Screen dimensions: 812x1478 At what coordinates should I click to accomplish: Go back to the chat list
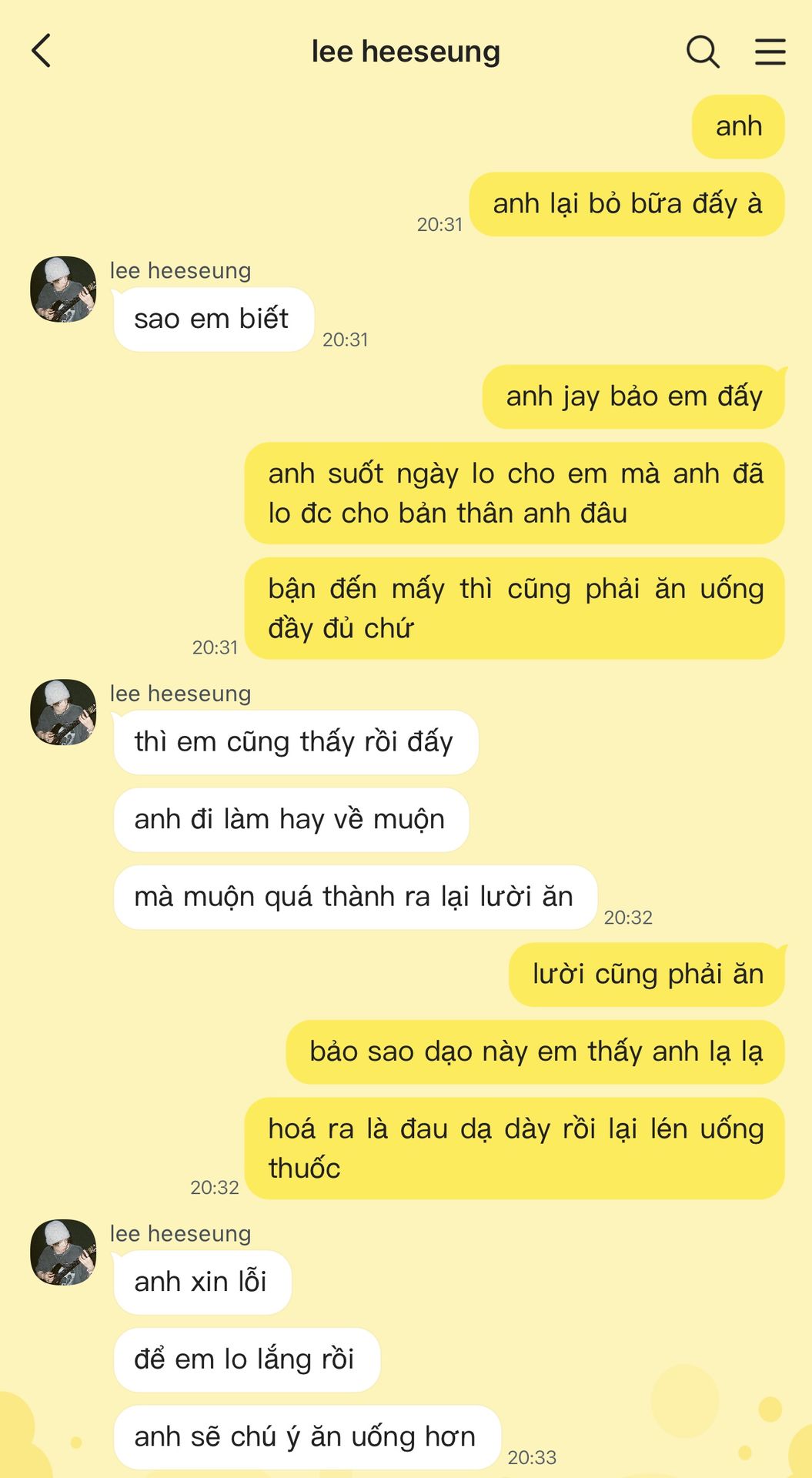pyautogui.click(x=42, y=52)
